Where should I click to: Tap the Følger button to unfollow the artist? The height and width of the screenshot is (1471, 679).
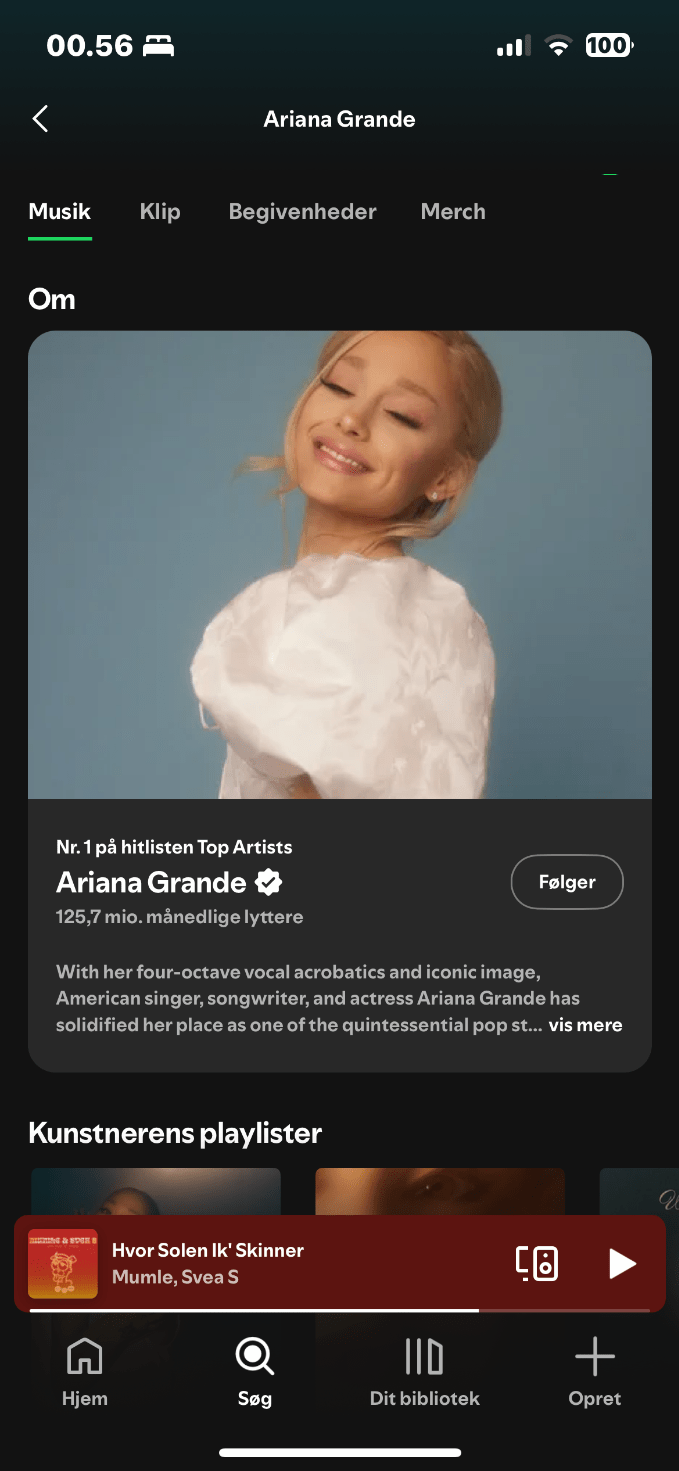point(567,882)
